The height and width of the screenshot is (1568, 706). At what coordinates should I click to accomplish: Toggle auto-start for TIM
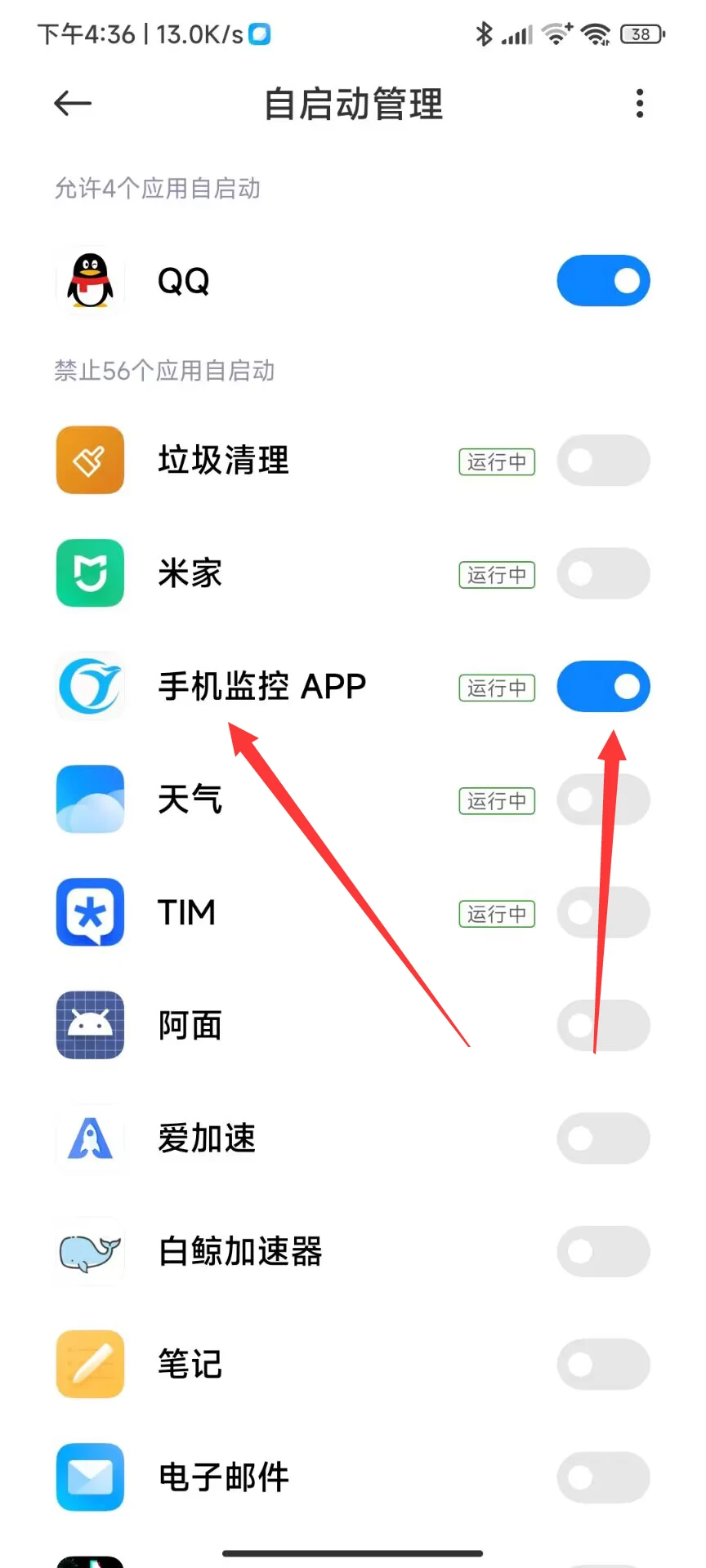[603, 912]
